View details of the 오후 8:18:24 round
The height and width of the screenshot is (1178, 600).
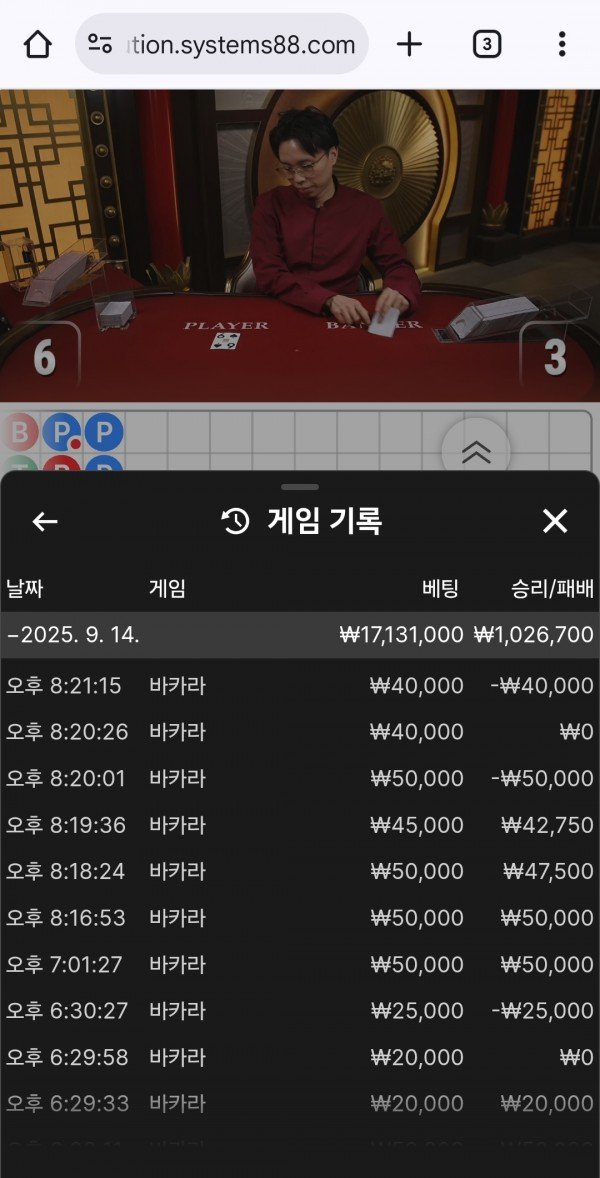(300, 871)
